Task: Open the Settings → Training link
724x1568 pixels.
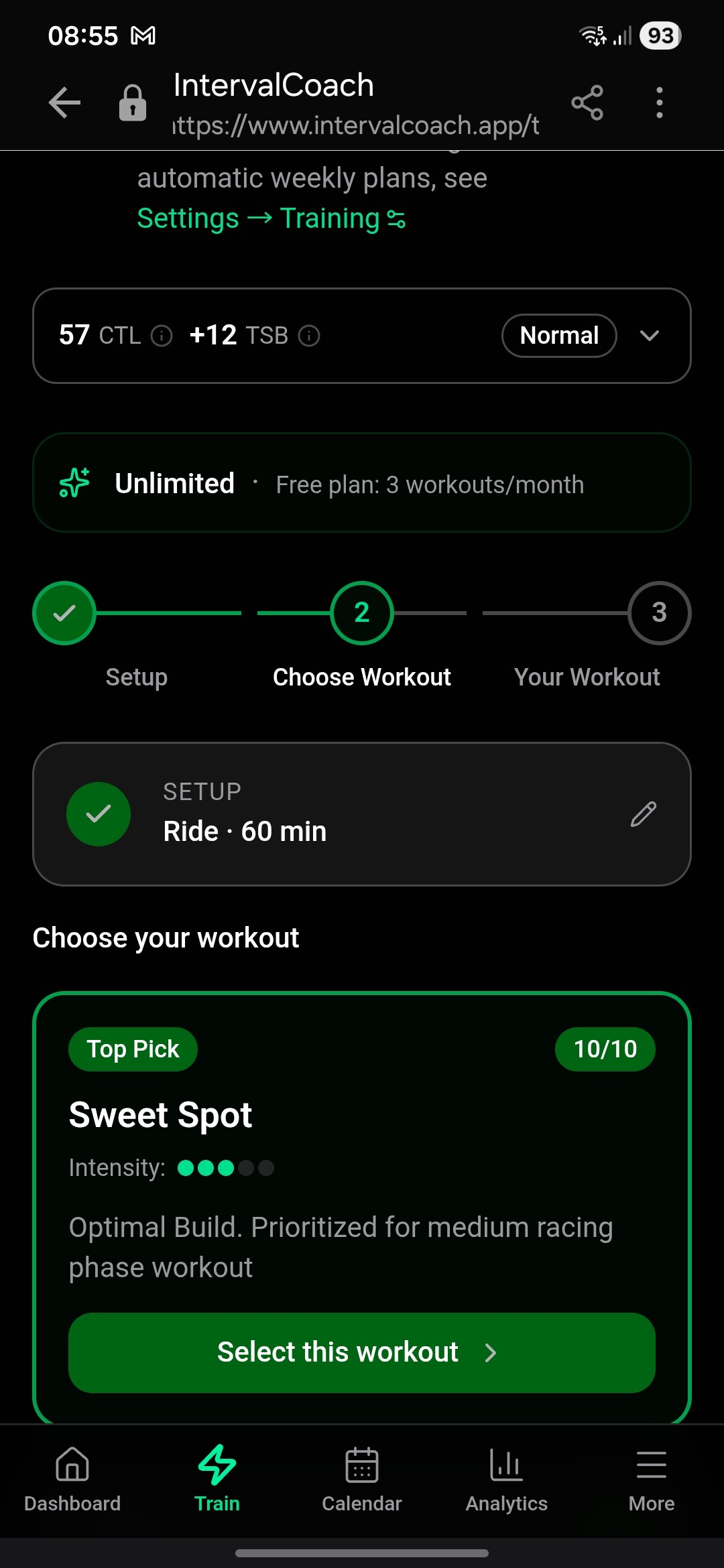Action: pos(271,218)
